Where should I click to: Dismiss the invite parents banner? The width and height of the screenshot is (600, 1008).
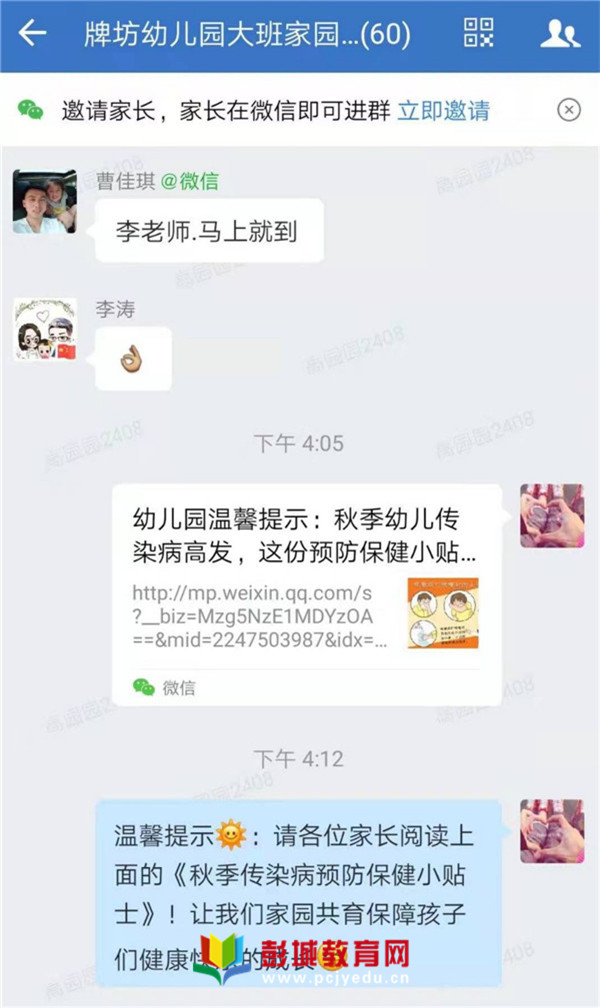[x=568, y=110]
